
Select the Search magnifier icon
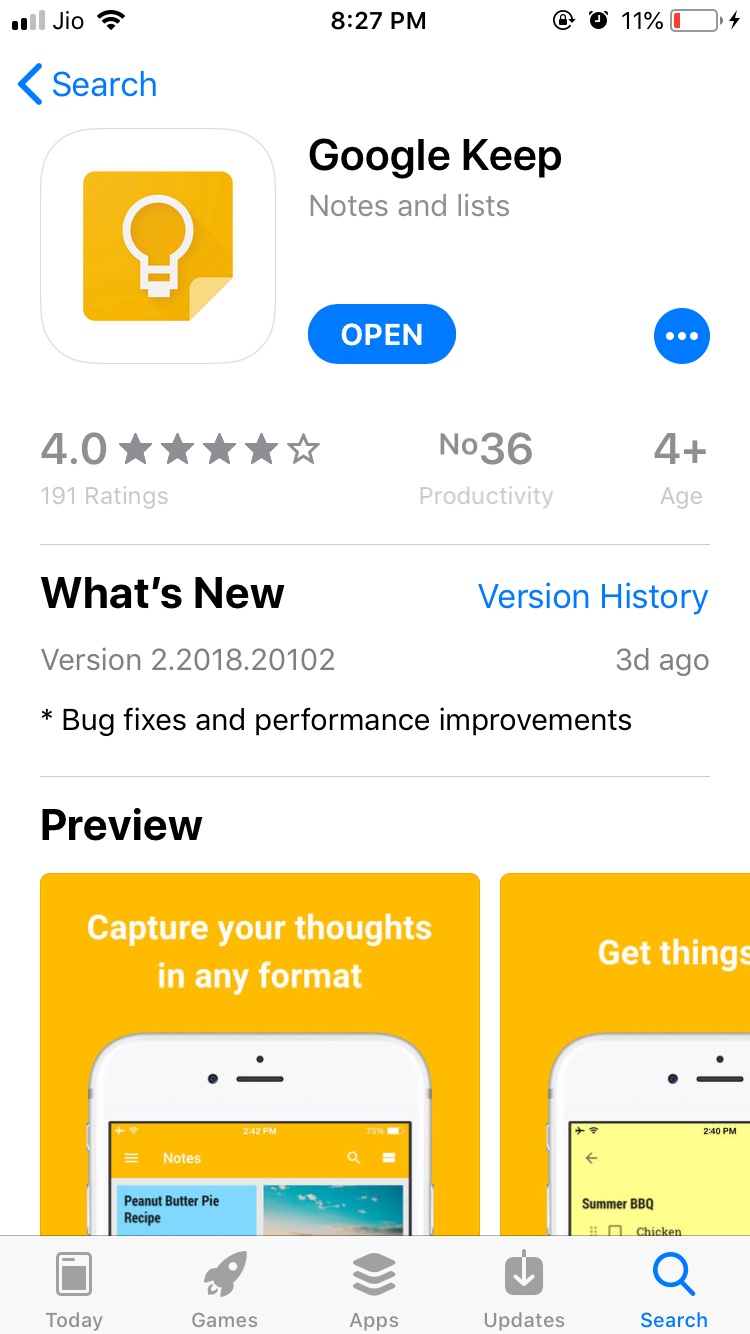[x=674, y=1272]
